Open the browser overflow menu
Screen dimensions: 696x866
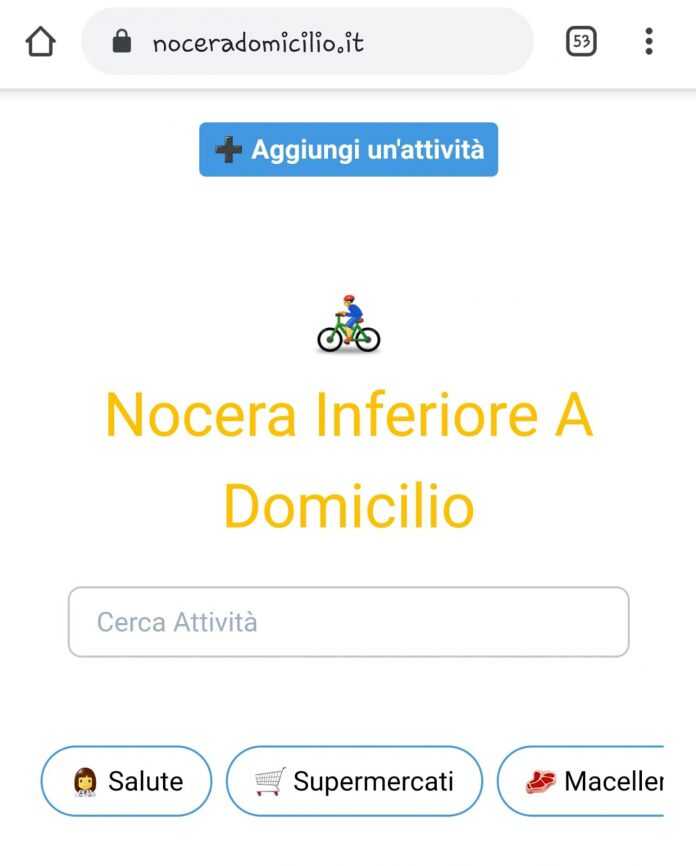[x=649, y=42]
